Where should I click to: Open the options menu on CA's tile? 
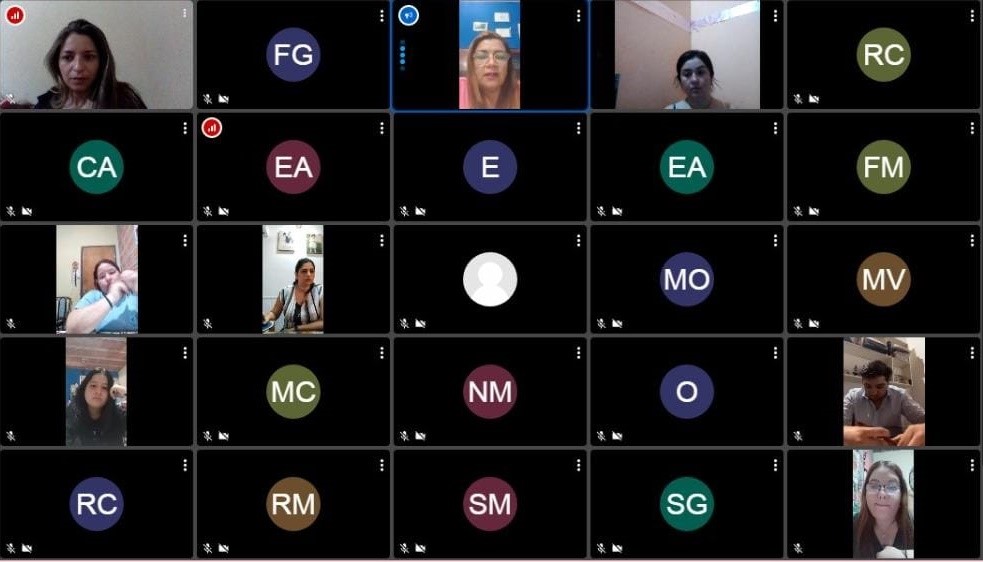[x=185, y=128]
